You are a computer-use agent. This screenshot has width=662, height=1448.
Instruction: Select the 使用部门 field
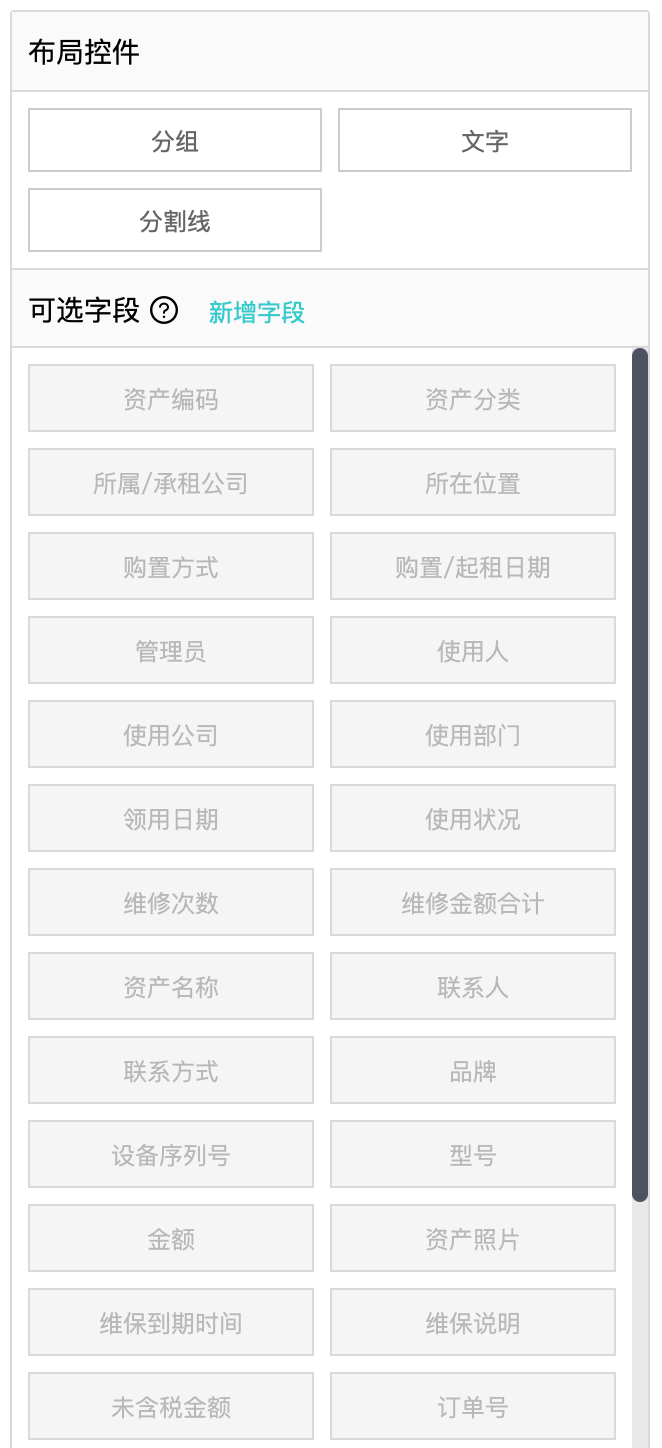point(473,734)
